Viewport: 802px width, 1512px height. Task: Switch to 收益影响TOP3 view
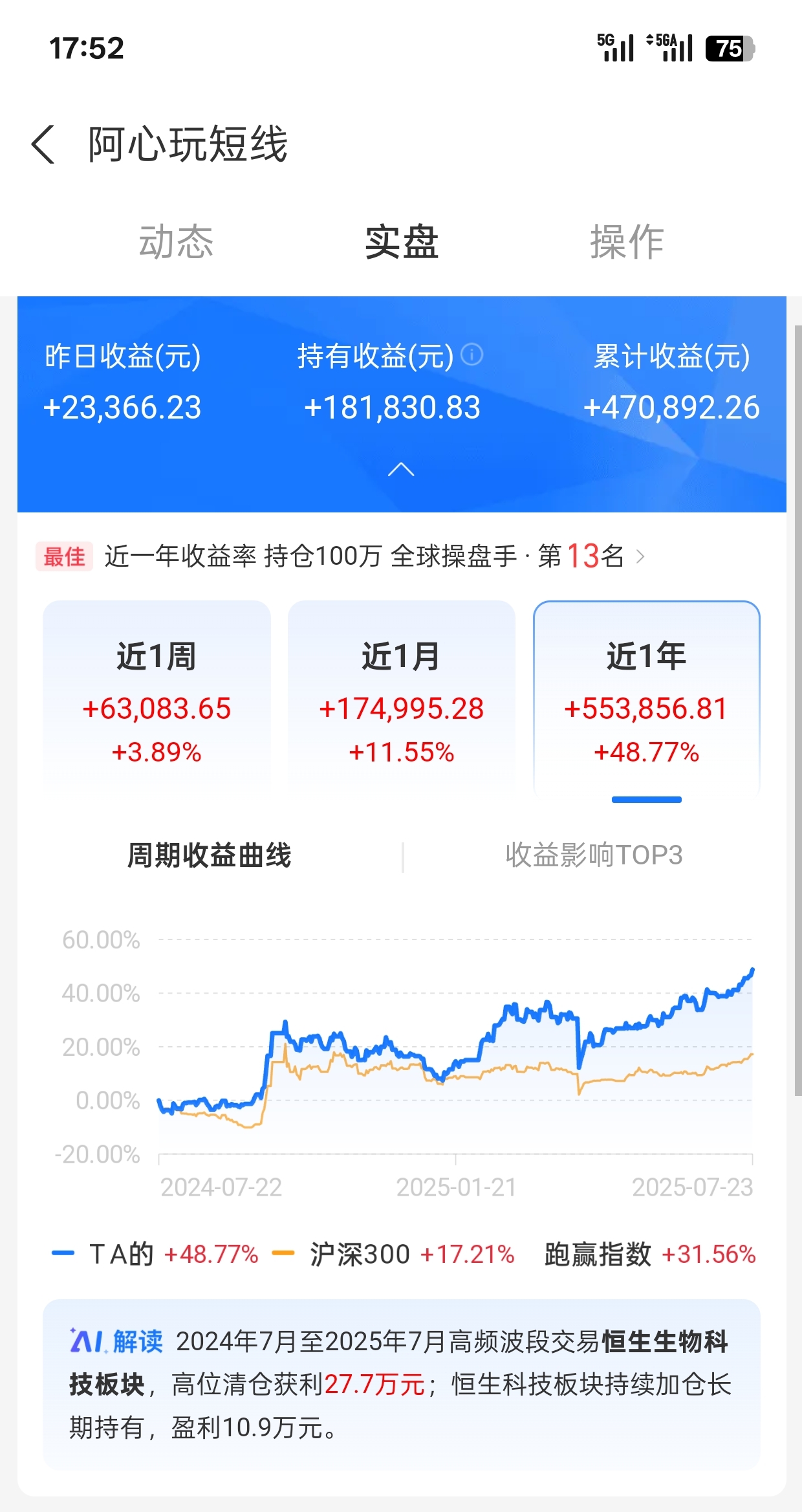point(594,855)
